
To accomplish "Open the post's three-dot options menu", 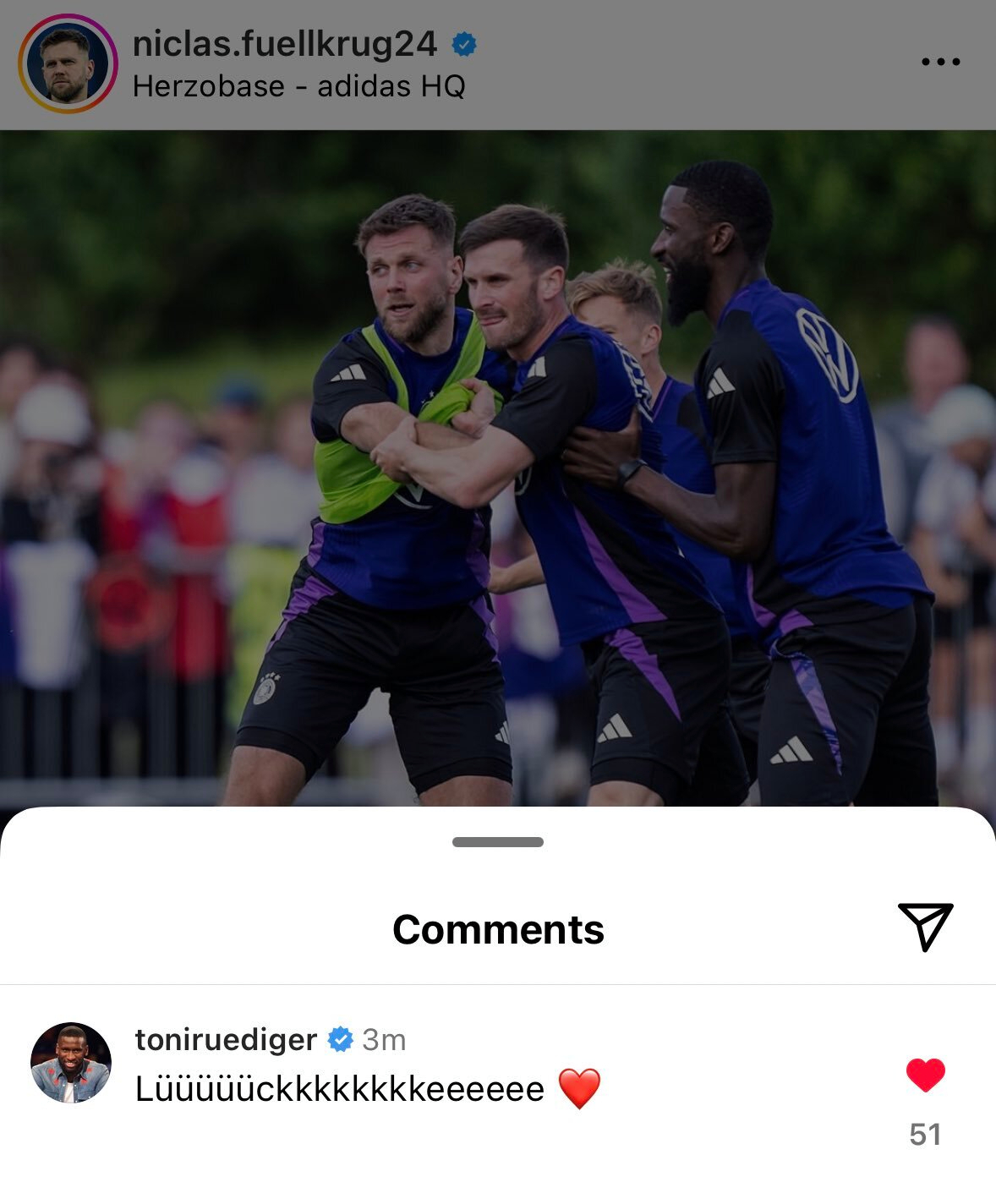I will tap(940, 62).
